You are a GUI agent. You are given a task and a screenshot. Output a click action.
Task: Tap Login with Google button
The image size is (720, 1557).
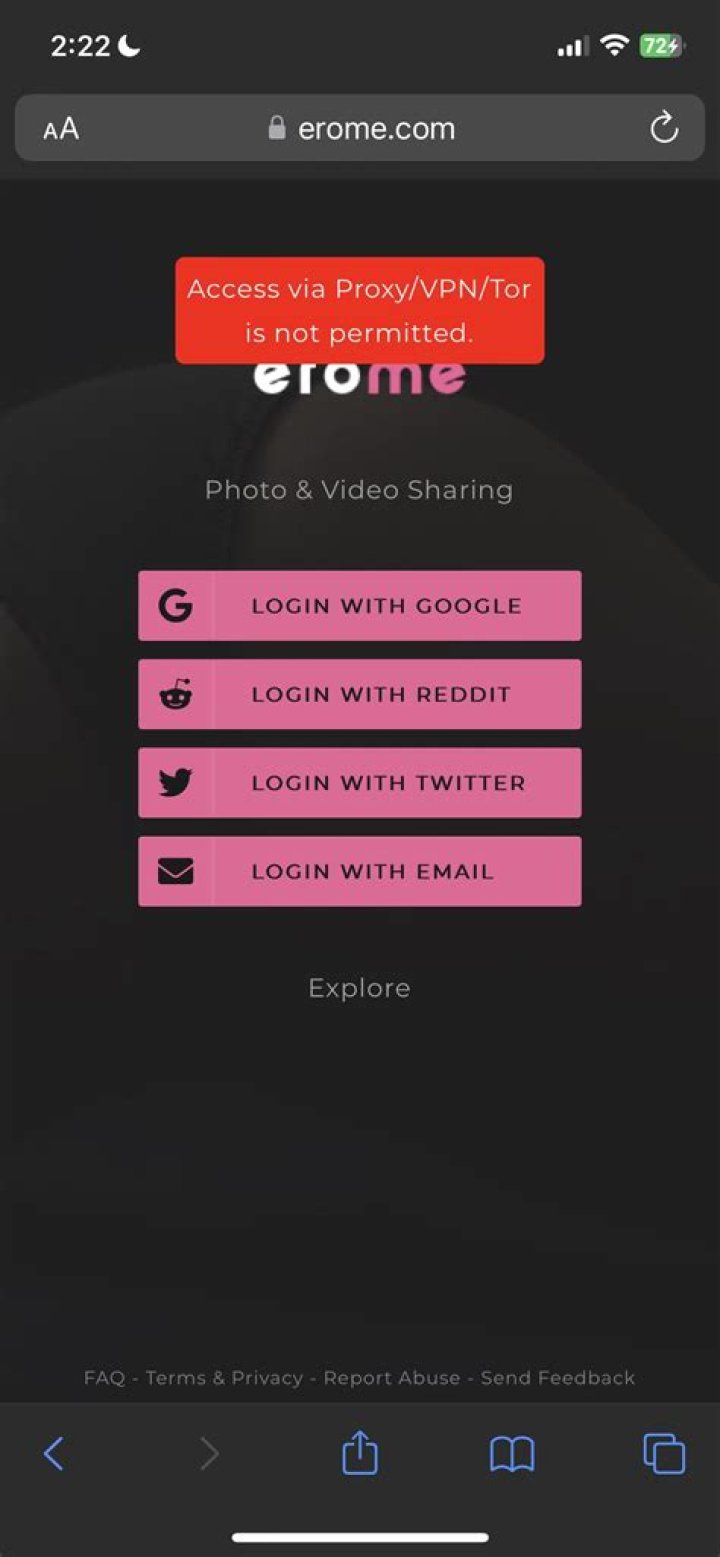(359, 606)
